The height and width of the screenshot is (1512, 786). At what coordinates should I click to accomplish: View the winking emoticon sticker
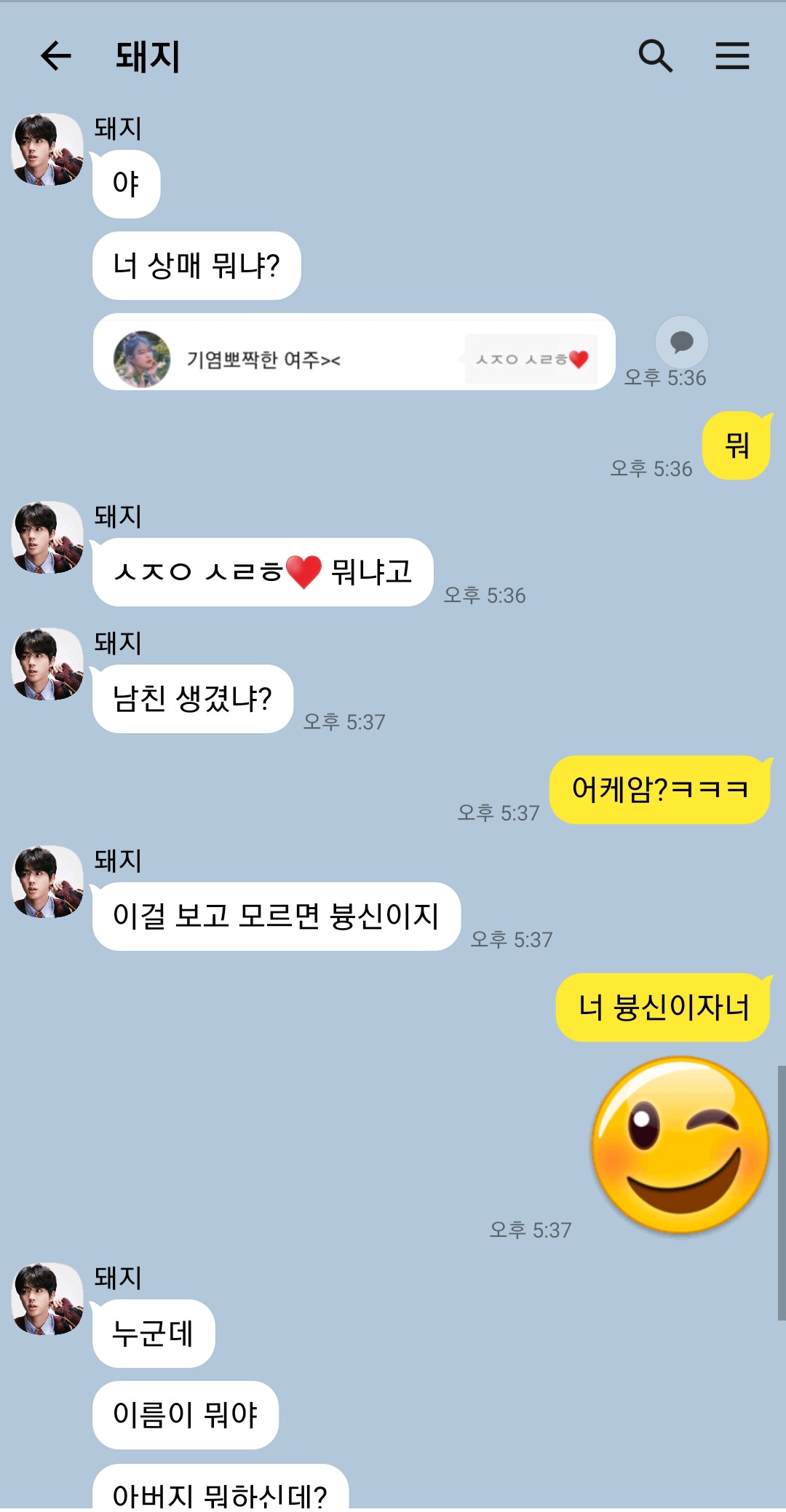coord(680,1145)
